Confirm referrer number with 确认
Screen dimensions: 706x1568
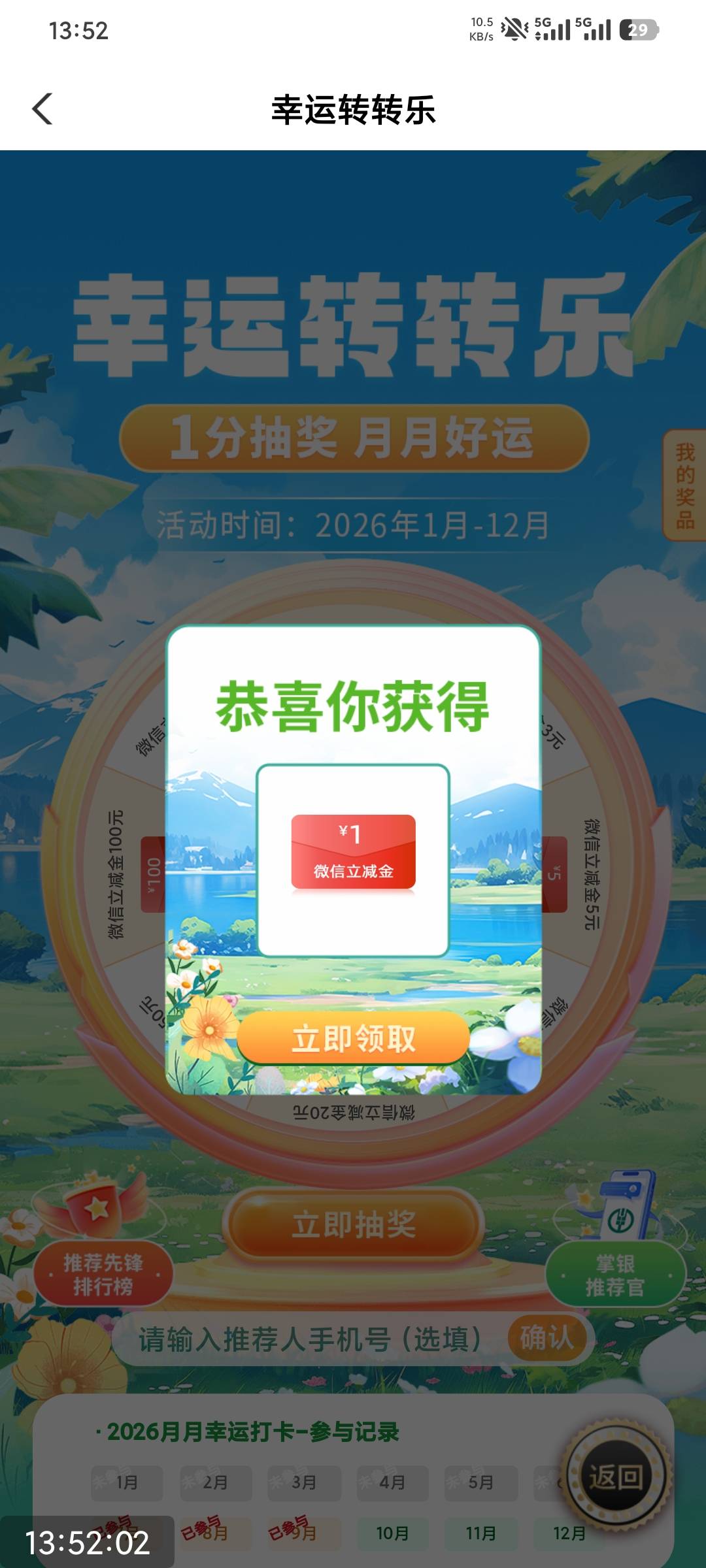546,1338
